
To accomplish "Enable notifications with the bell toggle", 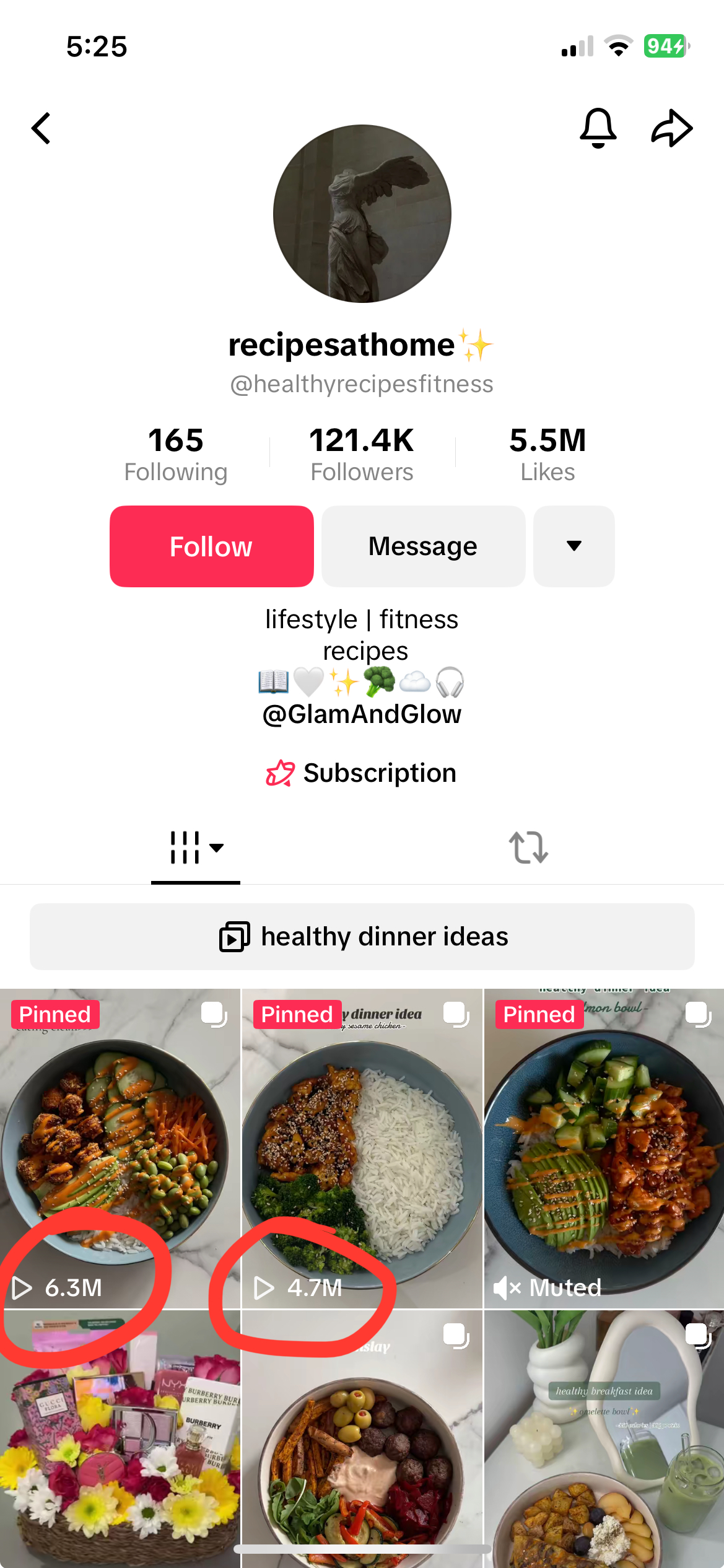I will [600, 128].
